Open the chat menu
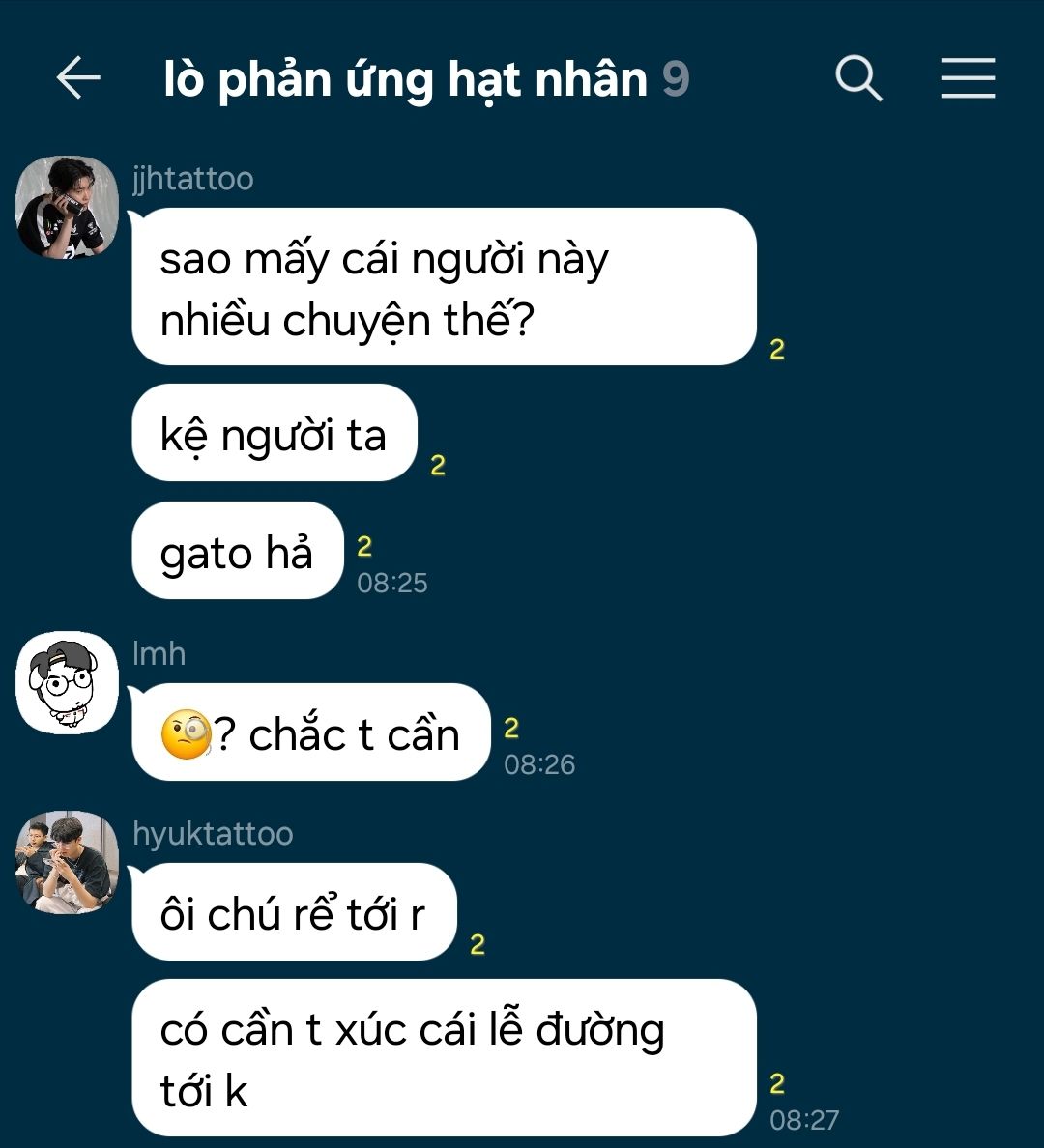1044x1148 pixels. (968, 78)
